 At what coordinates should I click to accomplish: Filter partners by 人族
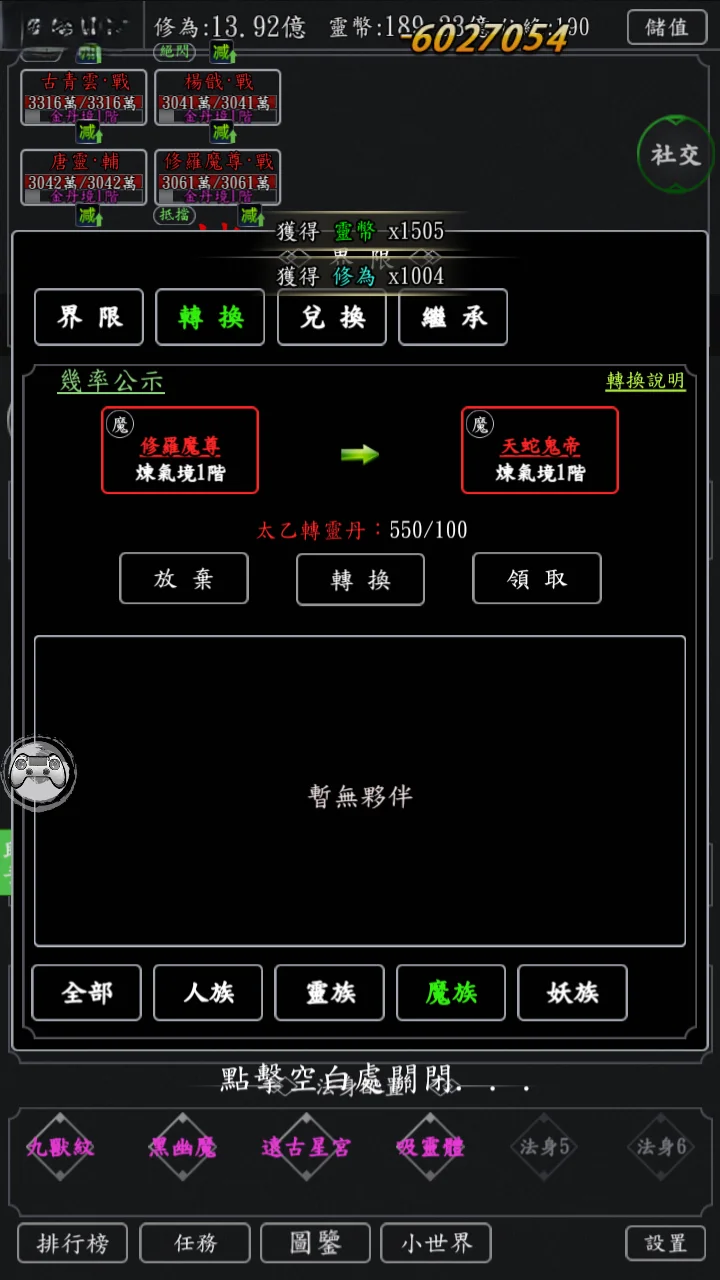pos(208,992)
